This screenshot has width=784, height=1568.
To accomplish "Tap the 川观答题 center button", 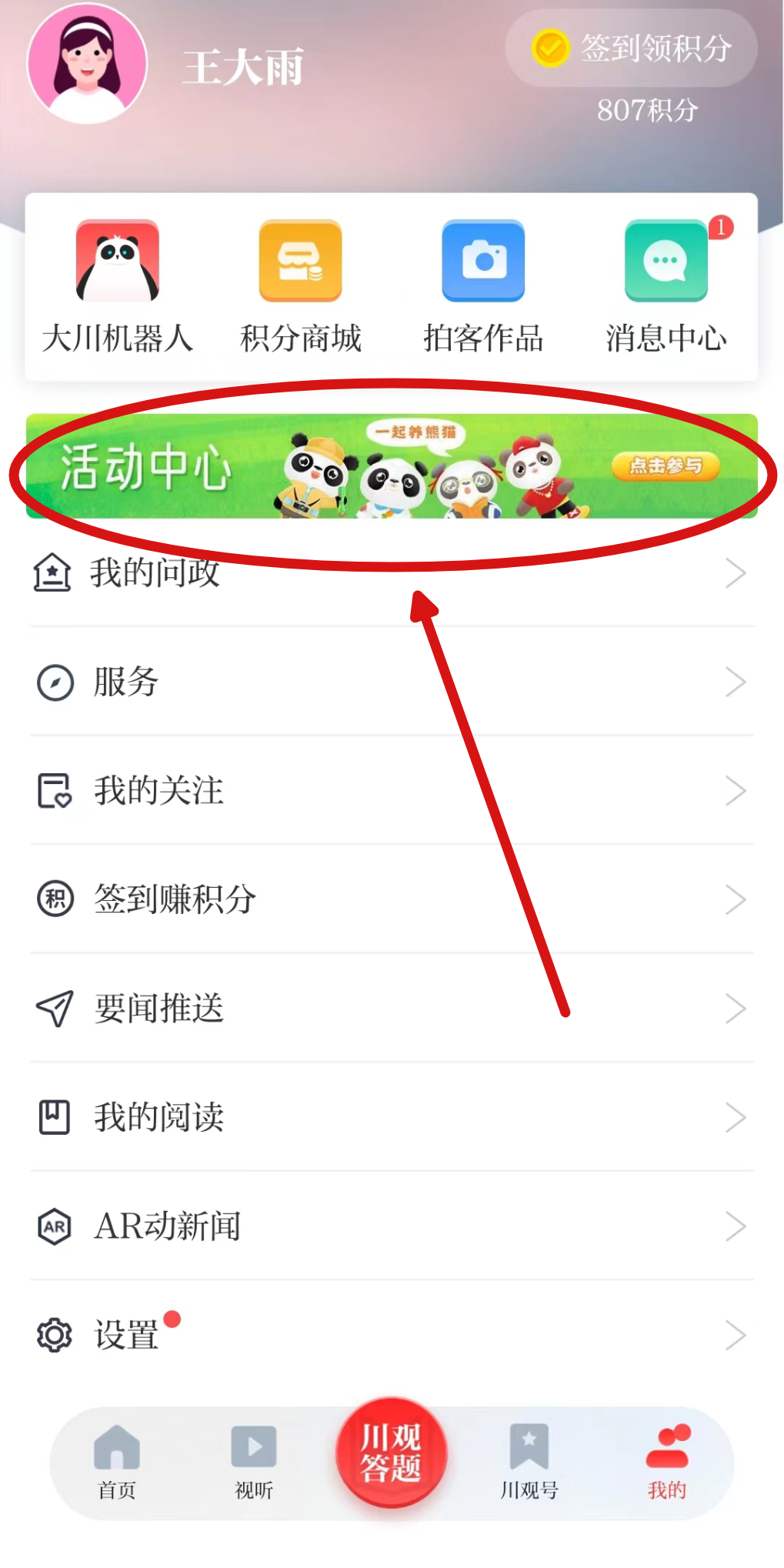I will 392,1453.
